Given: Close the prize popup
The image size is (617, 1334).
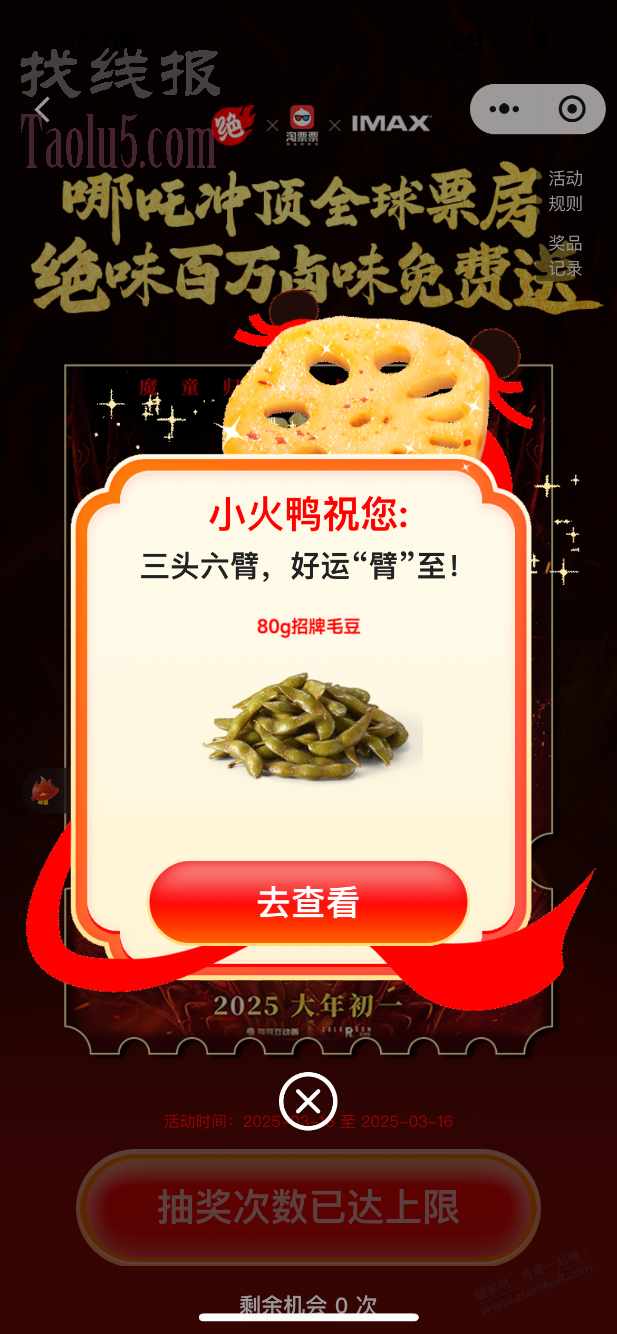Looking at the screenshot, I should pos(308,1102).
